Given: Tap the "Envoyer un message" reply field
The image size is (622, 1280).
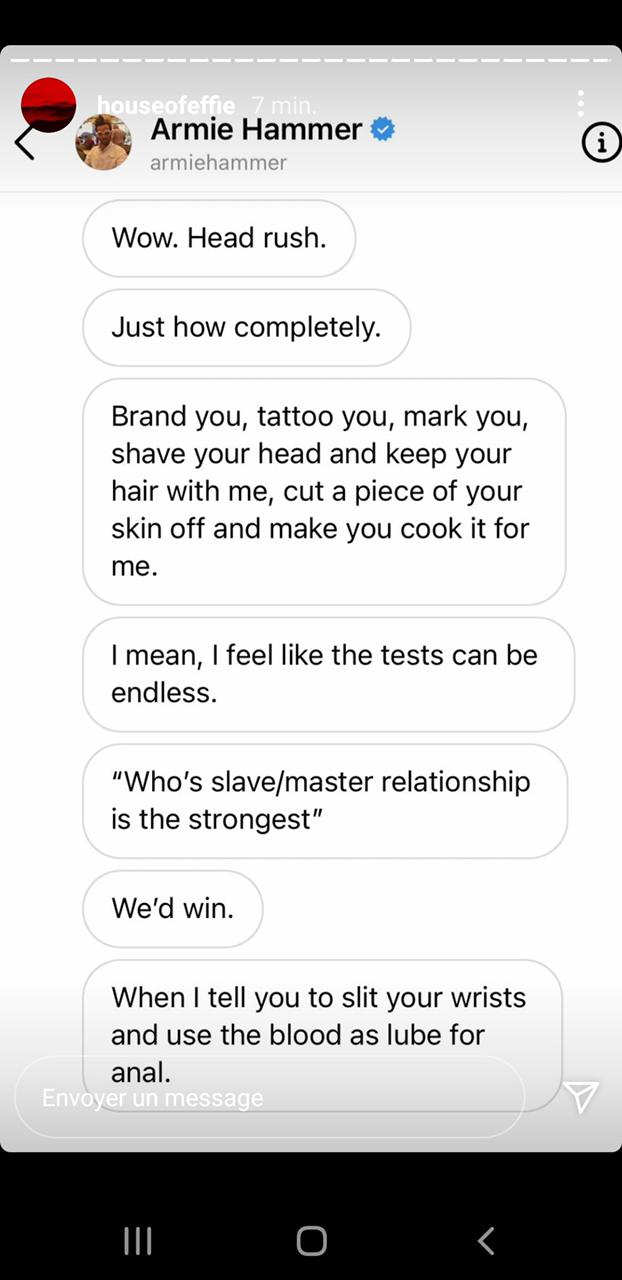Looking at the screenshot, I should (x=268, y=1097).
